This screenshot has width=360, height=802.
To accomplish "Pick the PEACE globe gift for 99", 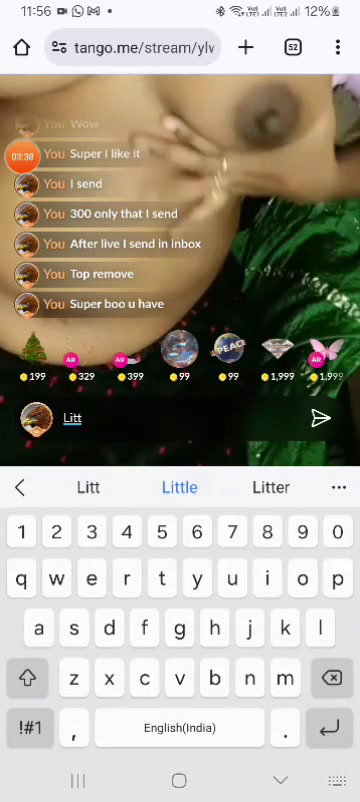I will click(x=229, y=357).
